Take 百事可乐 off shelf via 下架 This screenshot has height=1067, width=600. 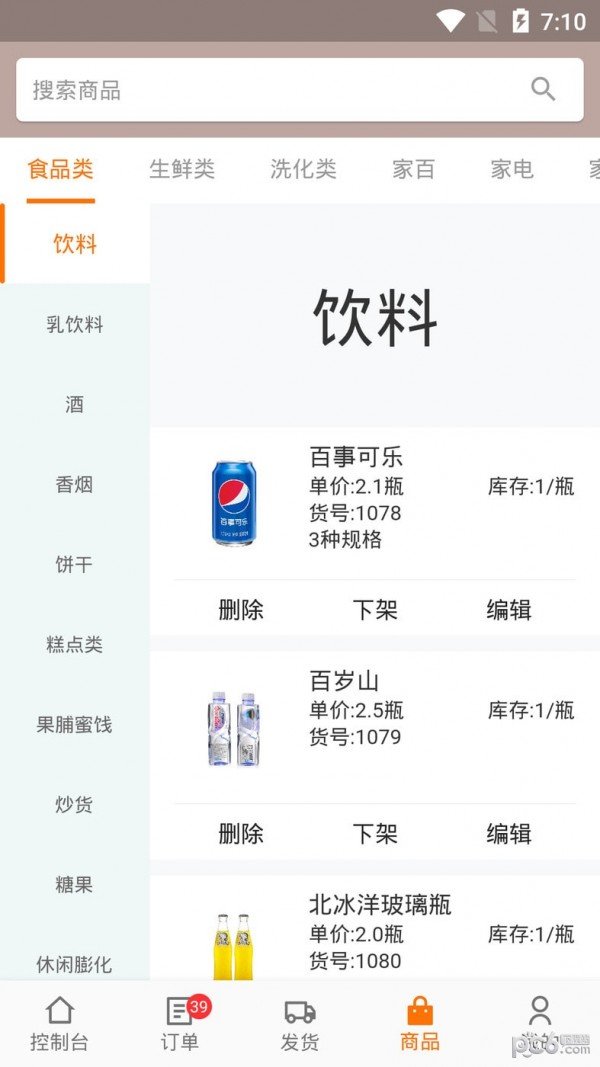(375, 610)
